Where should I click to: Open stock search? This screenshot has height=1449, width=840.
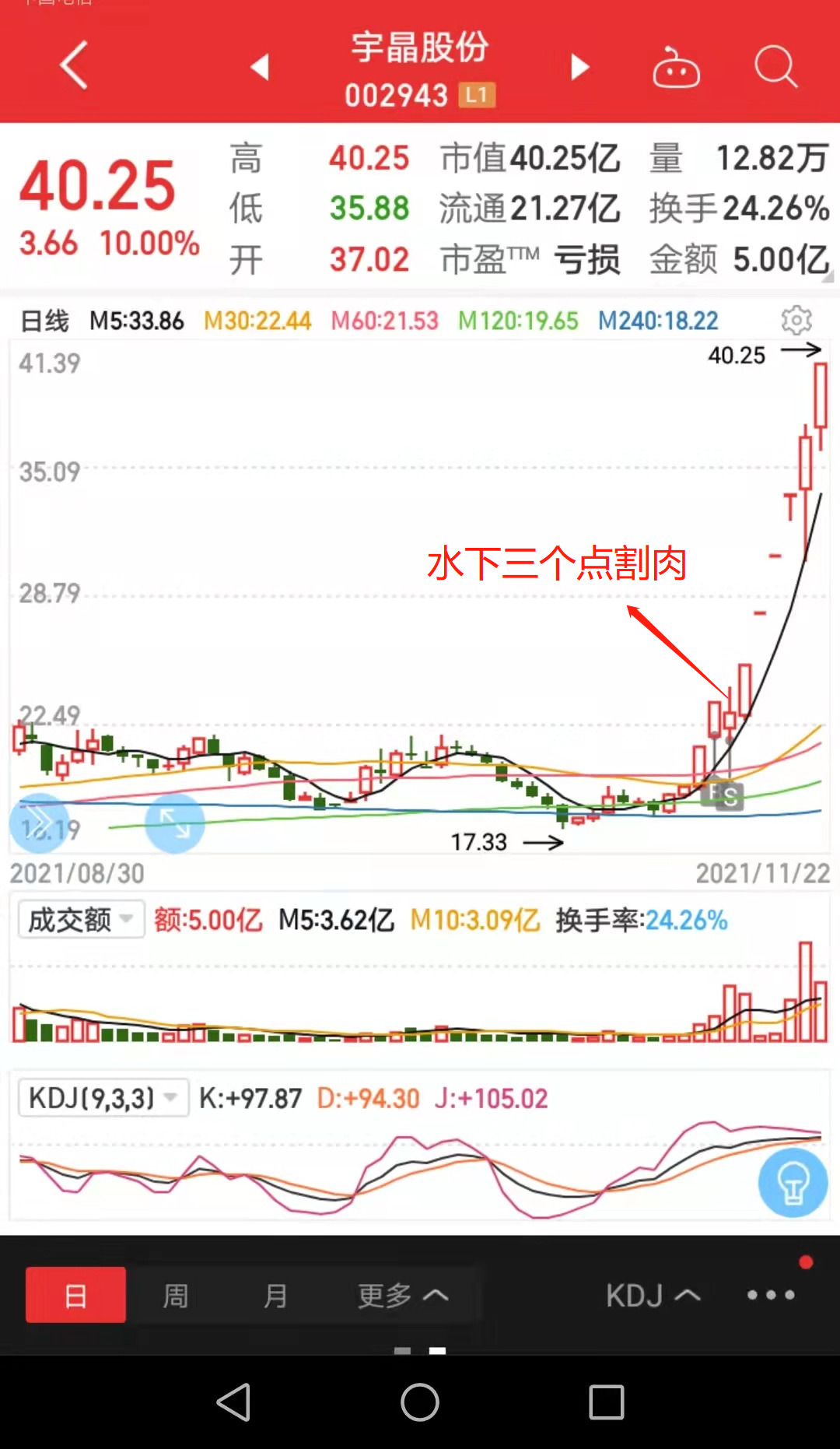tap(775, 67)
